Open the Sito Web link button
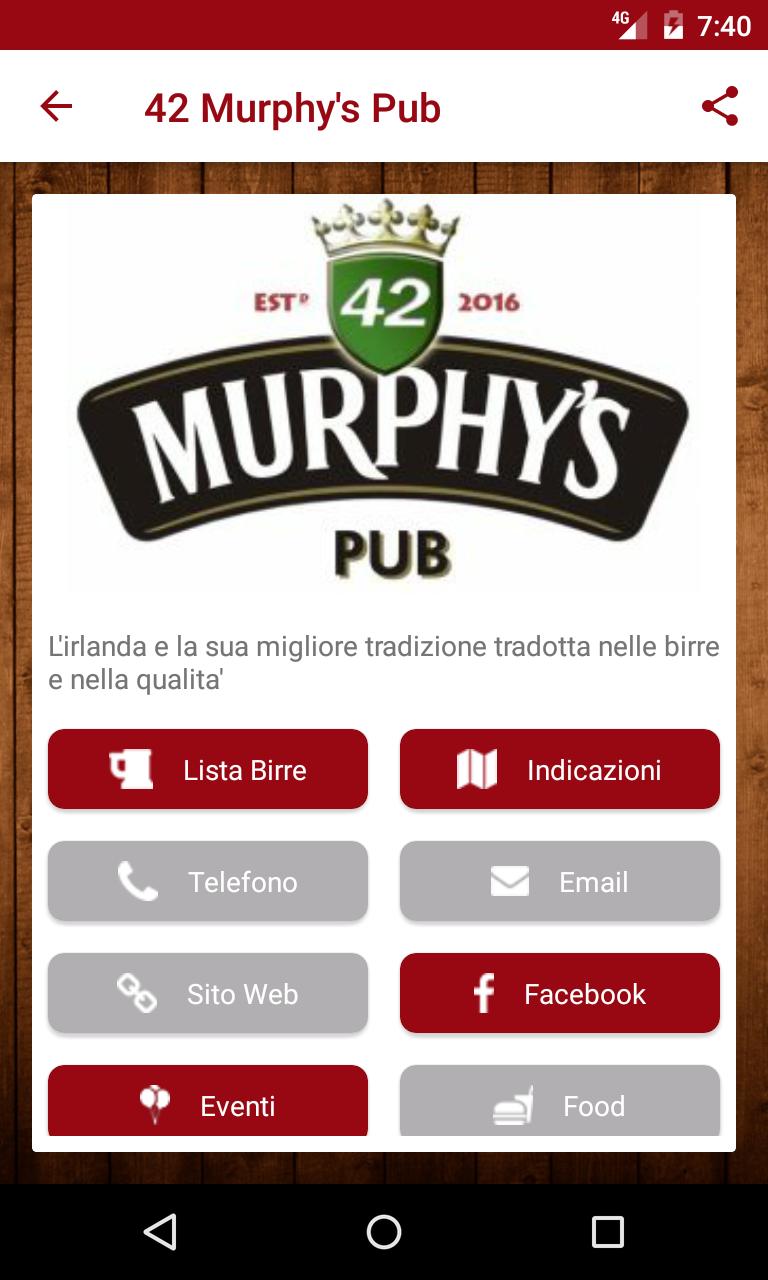 (x=208, y=993)
